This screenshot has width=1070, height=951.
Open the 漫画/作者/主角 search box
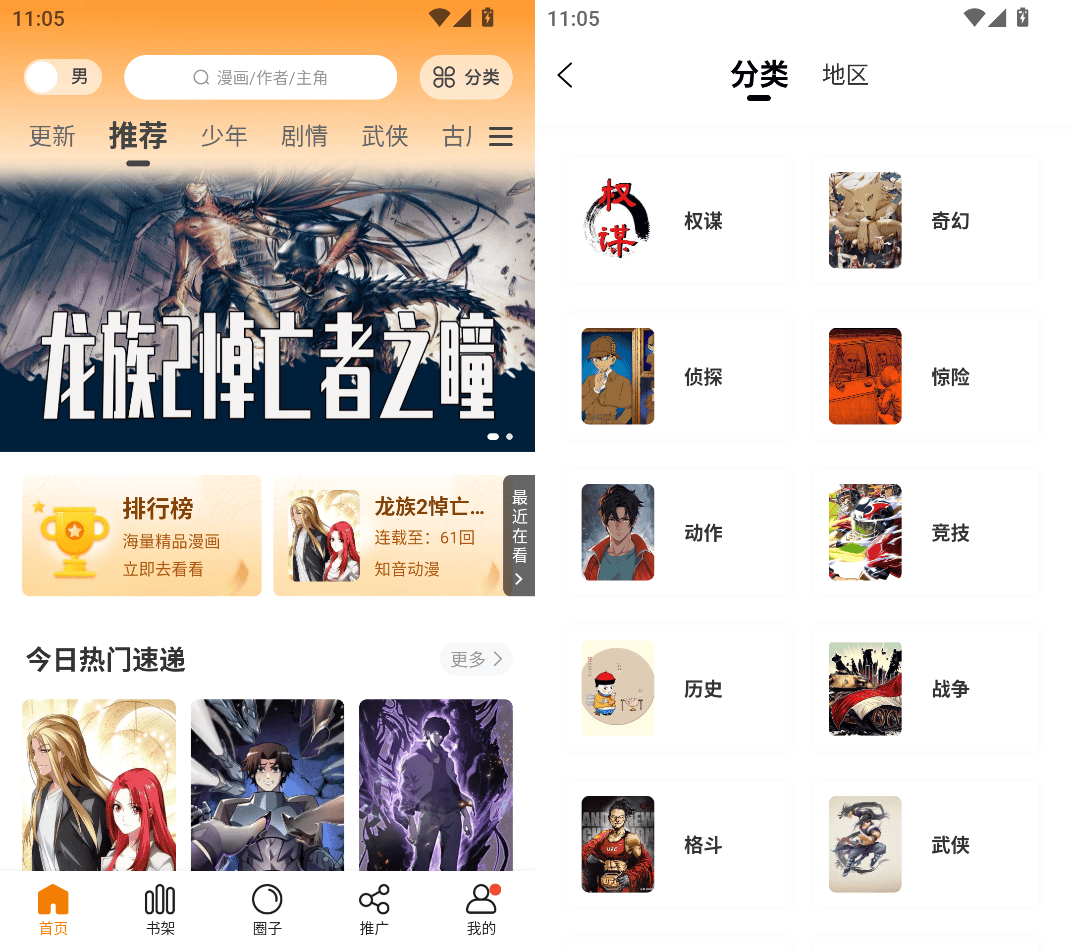tap(260, 77)
